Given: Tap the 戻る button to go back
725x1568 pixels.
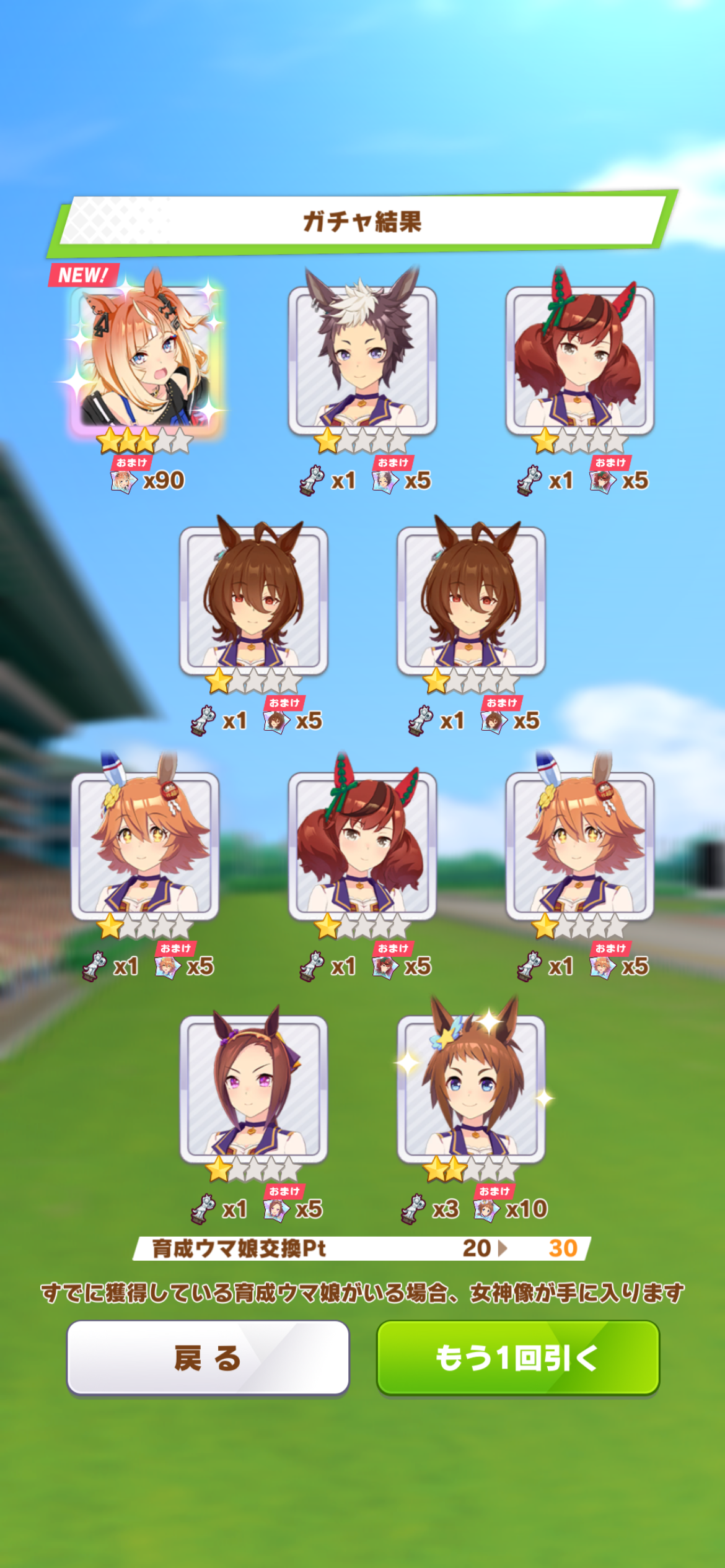Looking at the screenshot, I should click(208, 1357).
